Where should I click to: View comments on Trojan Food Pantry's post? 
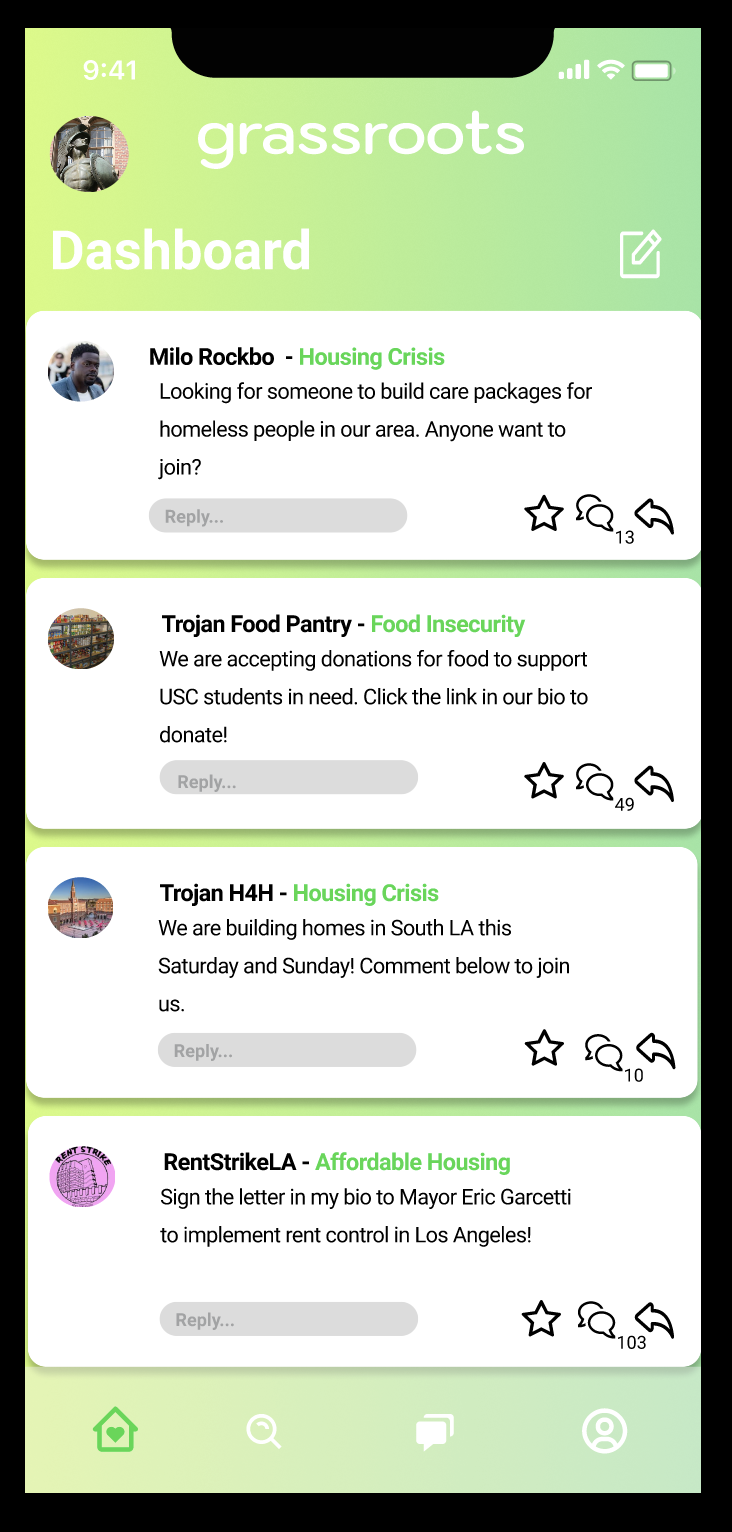point(596,782)
